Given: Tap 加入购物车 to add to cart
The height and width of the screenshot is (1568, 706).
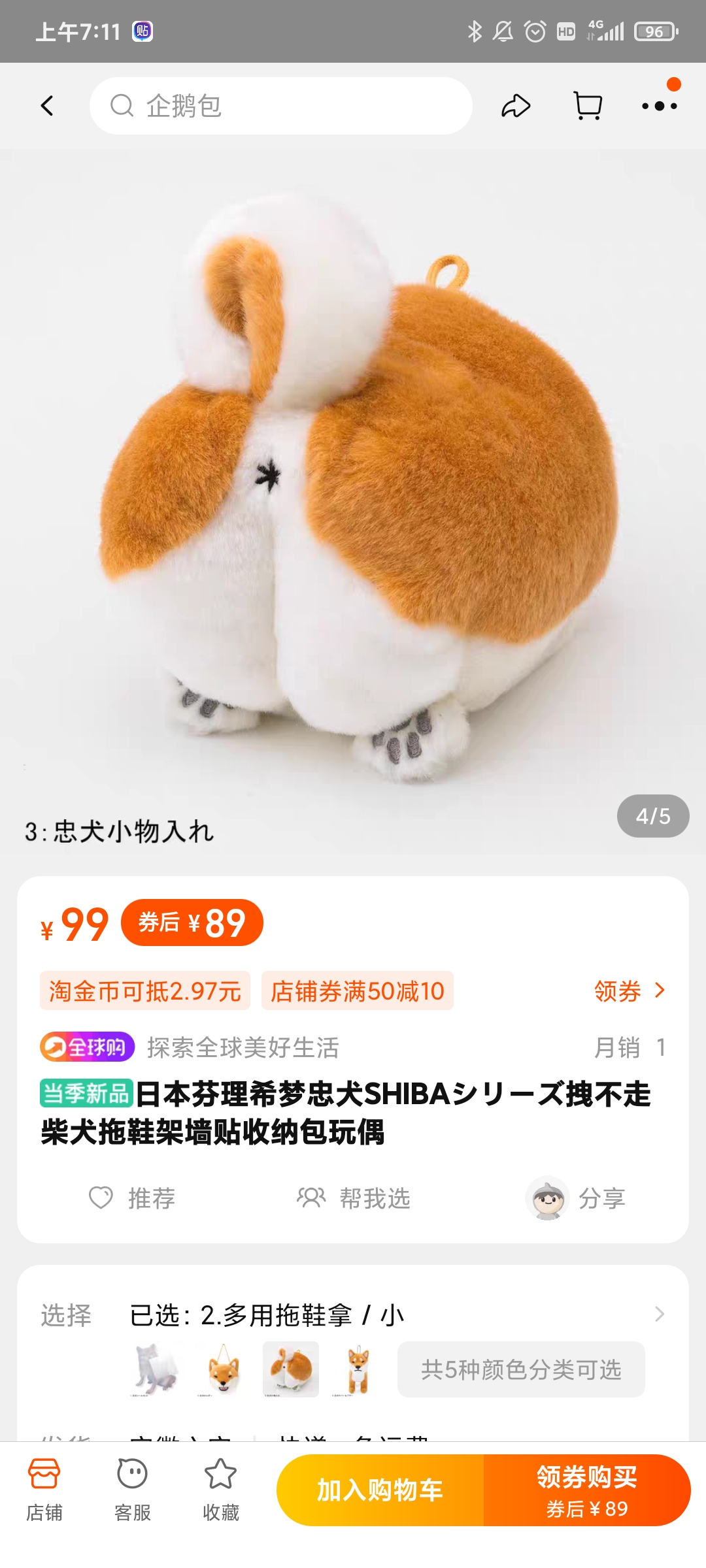Looking at the screenshot, I should coord(380,1490).
